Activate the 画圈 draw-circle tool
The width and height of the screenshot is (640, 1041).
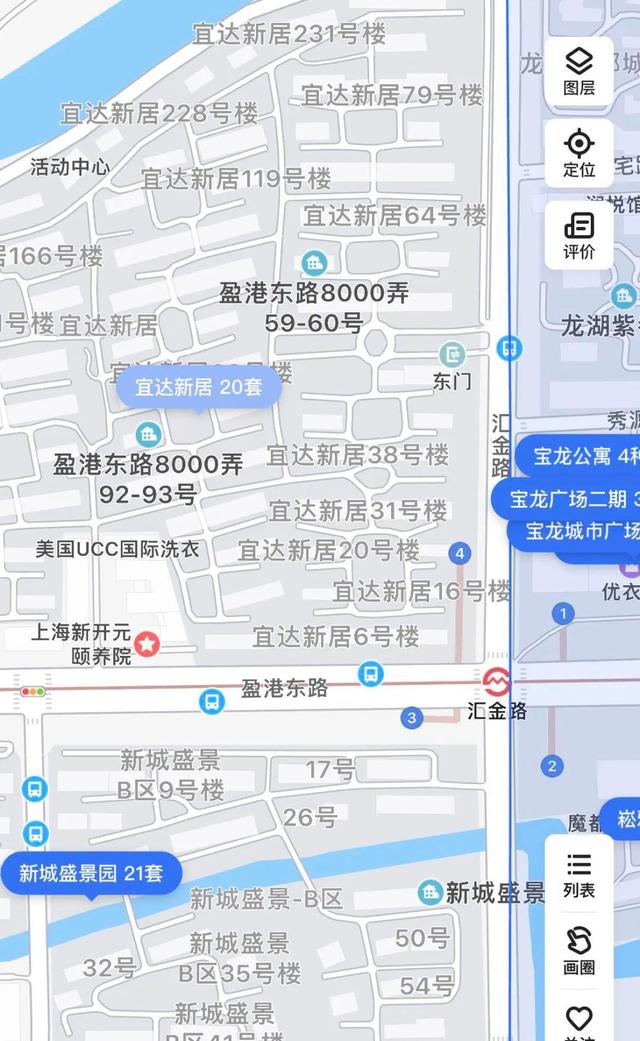(579, 950)
